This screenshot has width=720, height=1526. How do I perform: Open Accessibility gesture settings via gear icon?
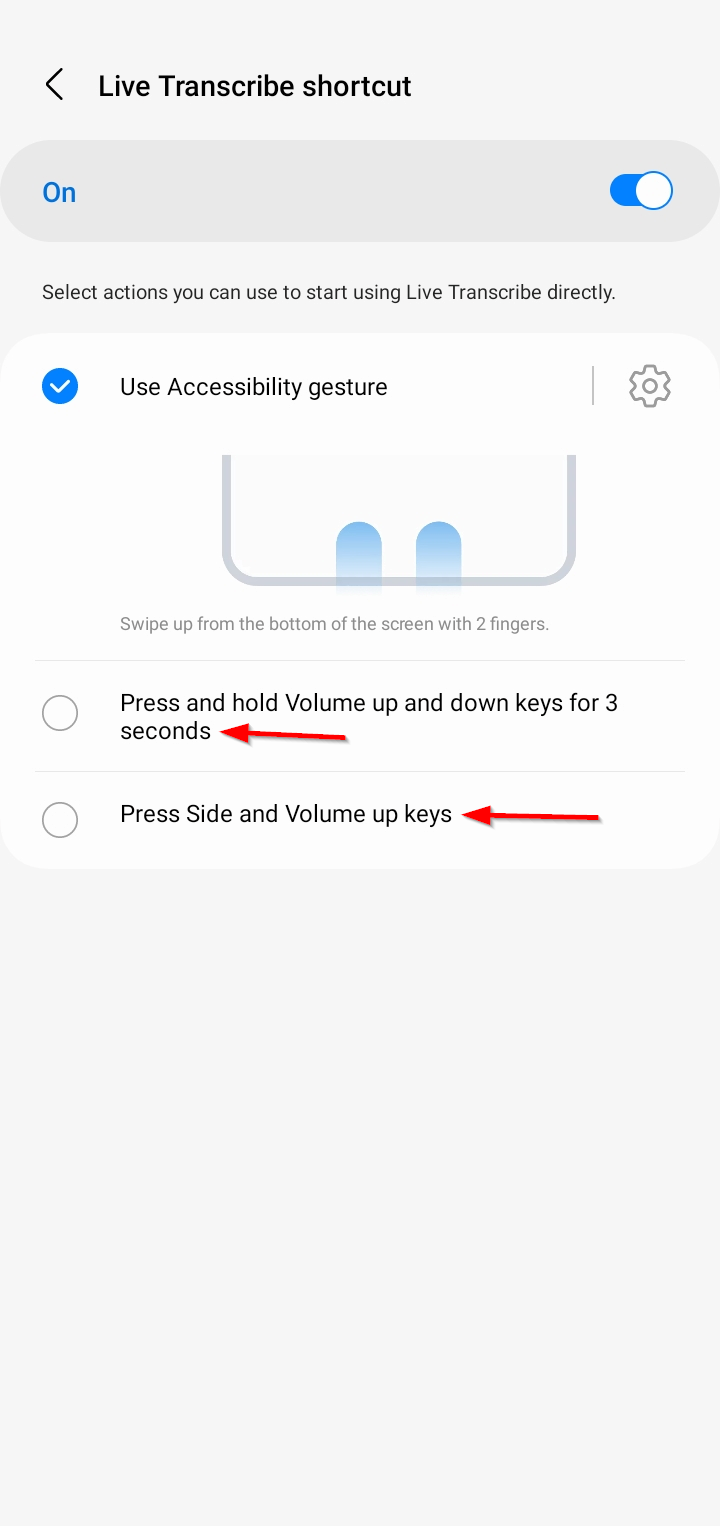pyautogui.click(x=649, y=386)
